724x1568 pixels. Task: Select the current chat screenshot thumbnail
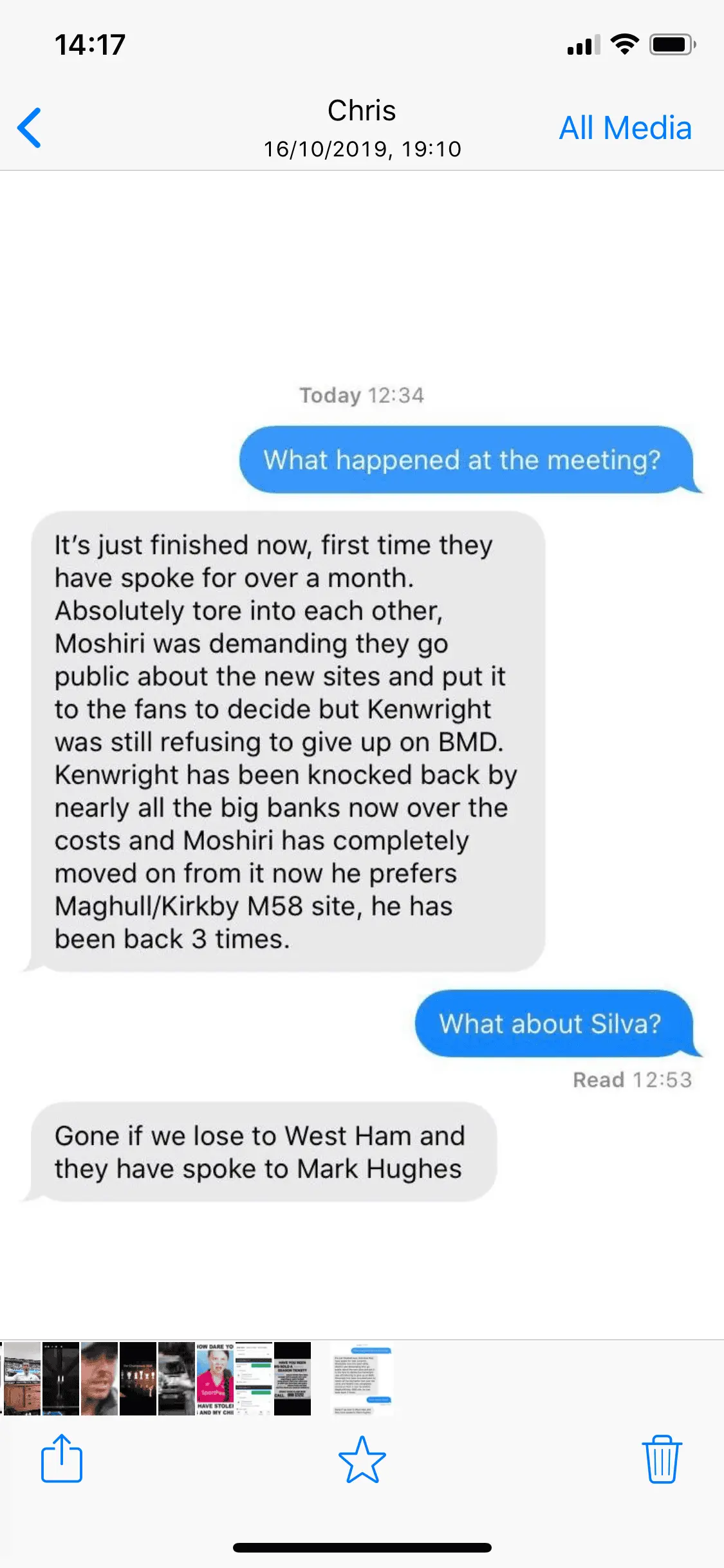tap(362, 1378)
